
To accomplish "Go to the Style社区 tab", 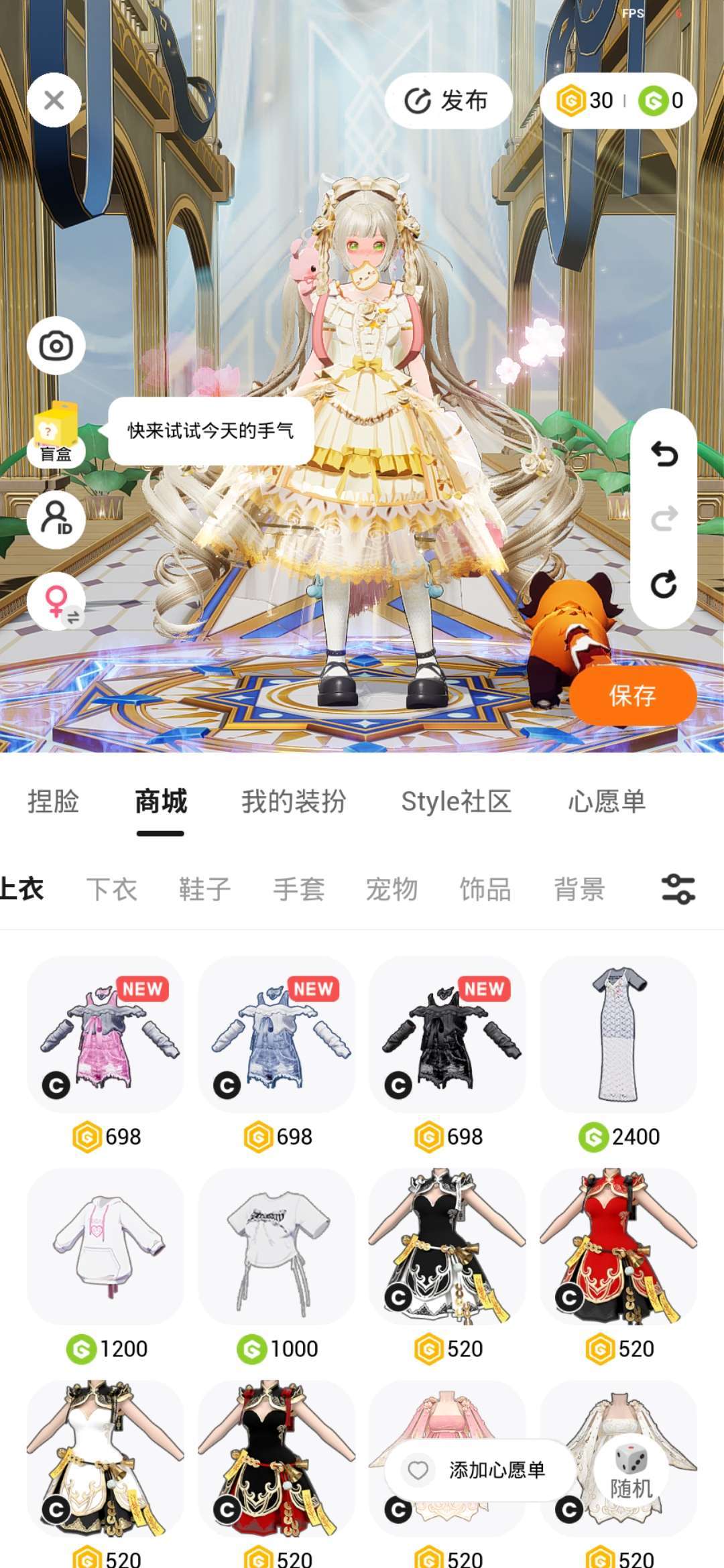I will [456, 801].
